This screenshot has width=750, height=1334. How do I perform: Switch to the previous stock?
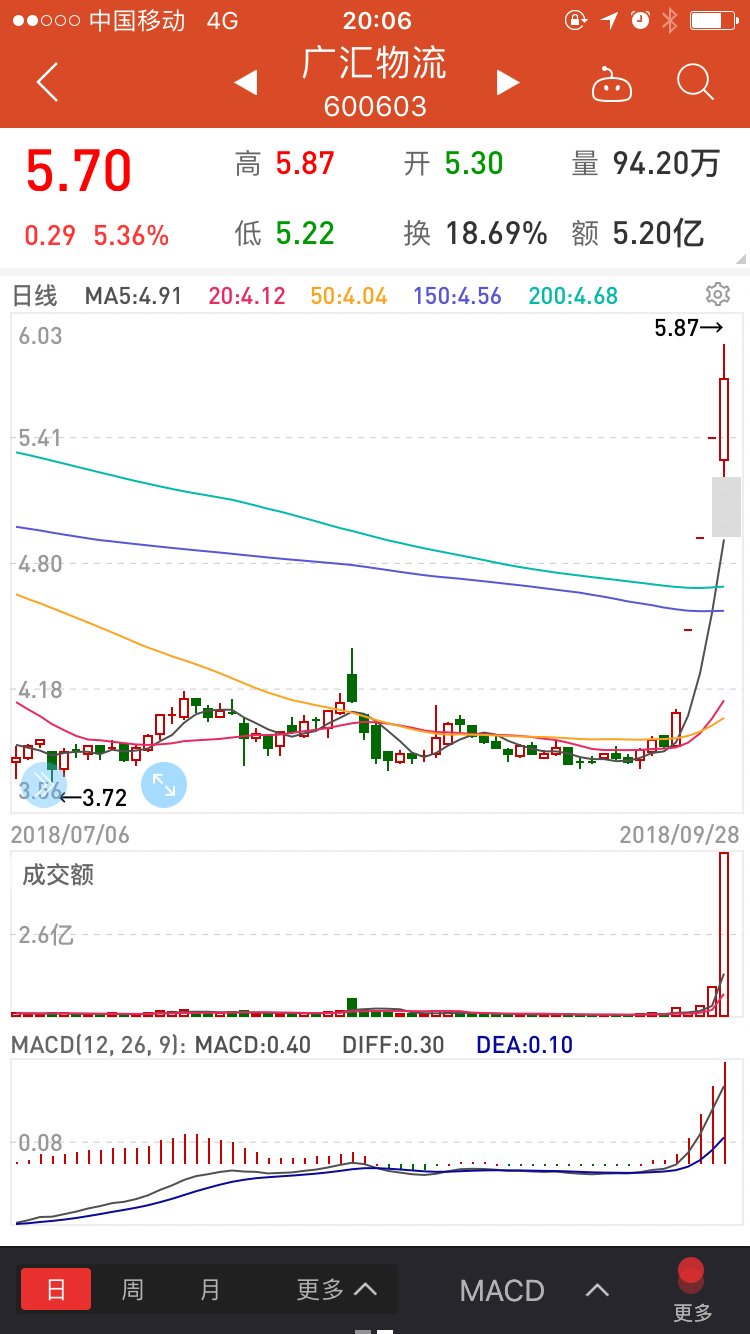246,83
